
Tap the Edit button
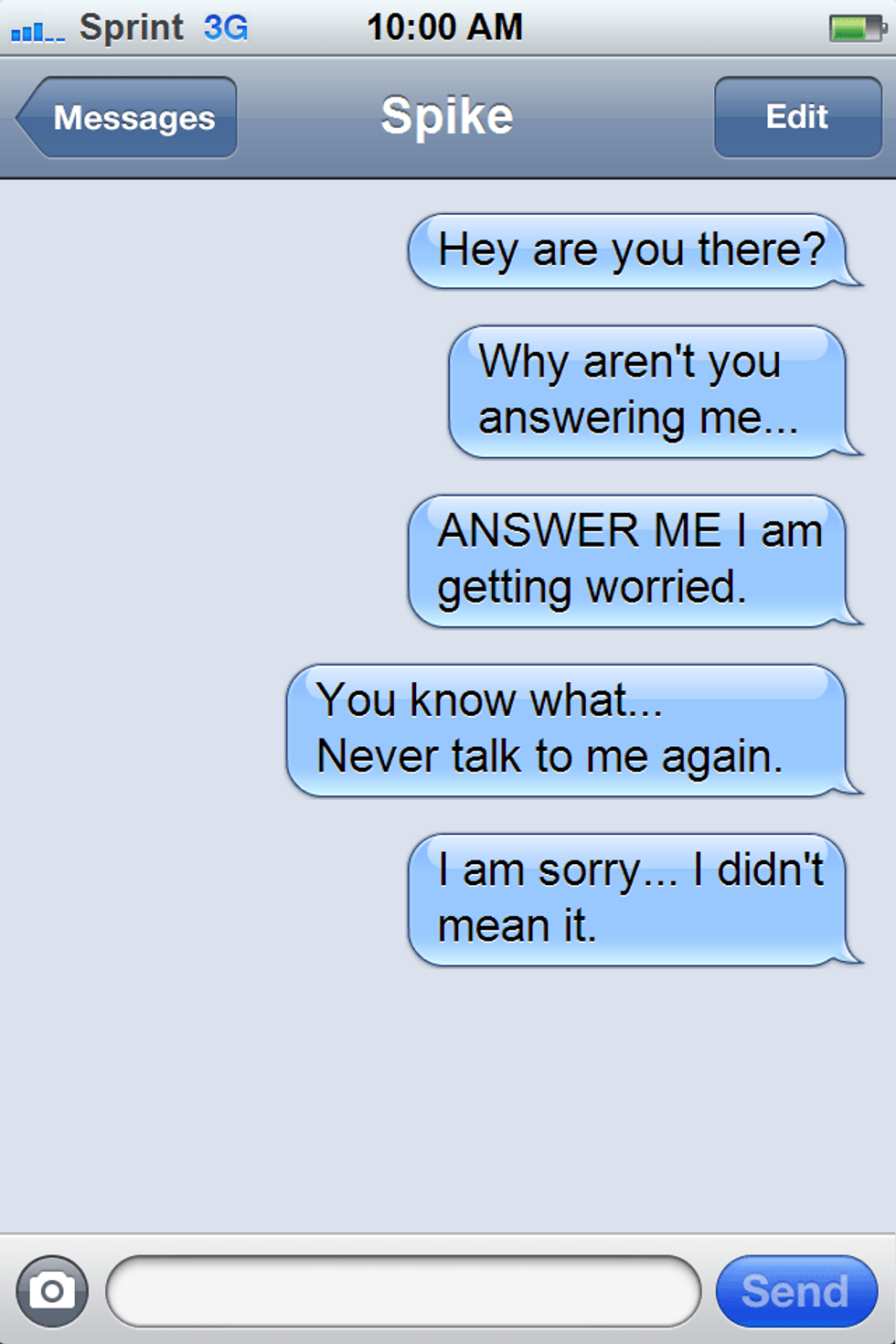pyautogui.click(x=797, y=117)
